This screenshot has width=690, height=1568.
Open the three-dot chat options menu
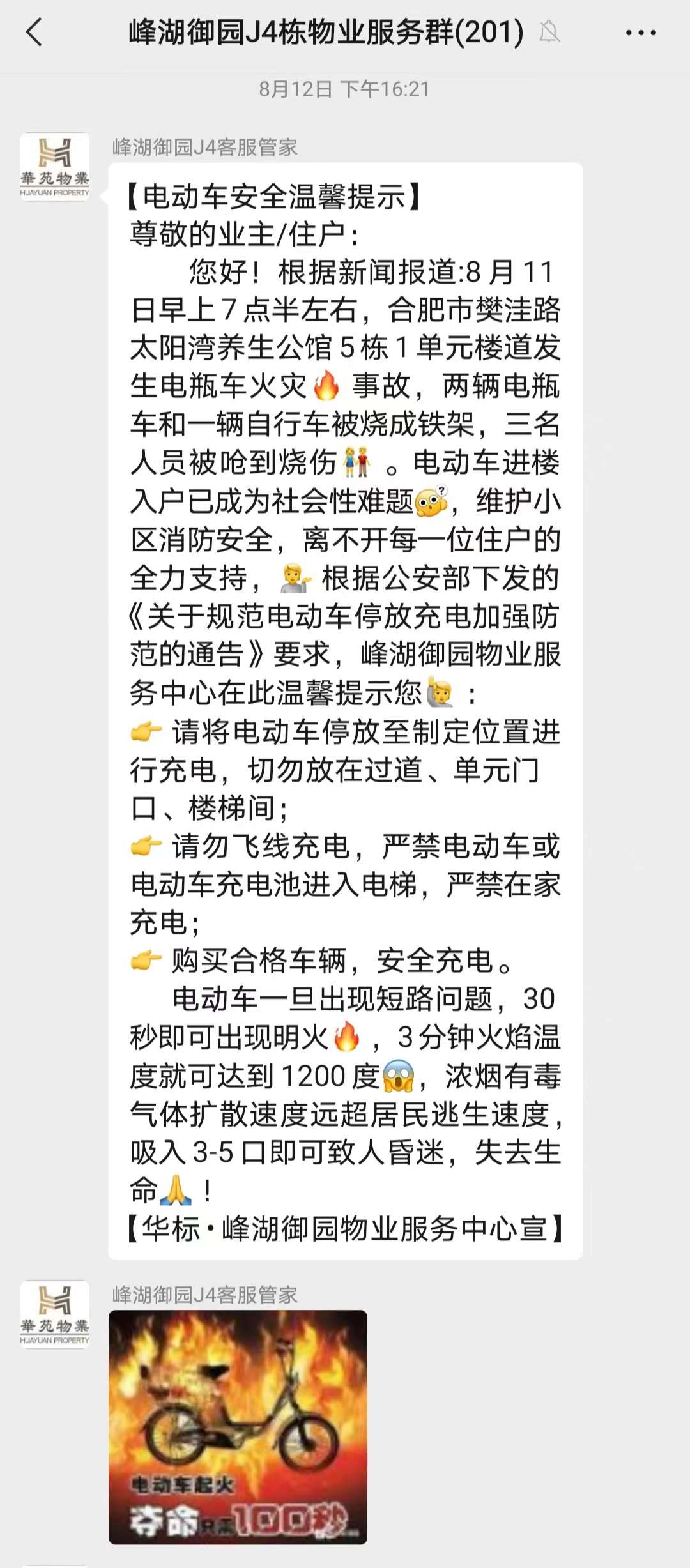tap(640, 33)
